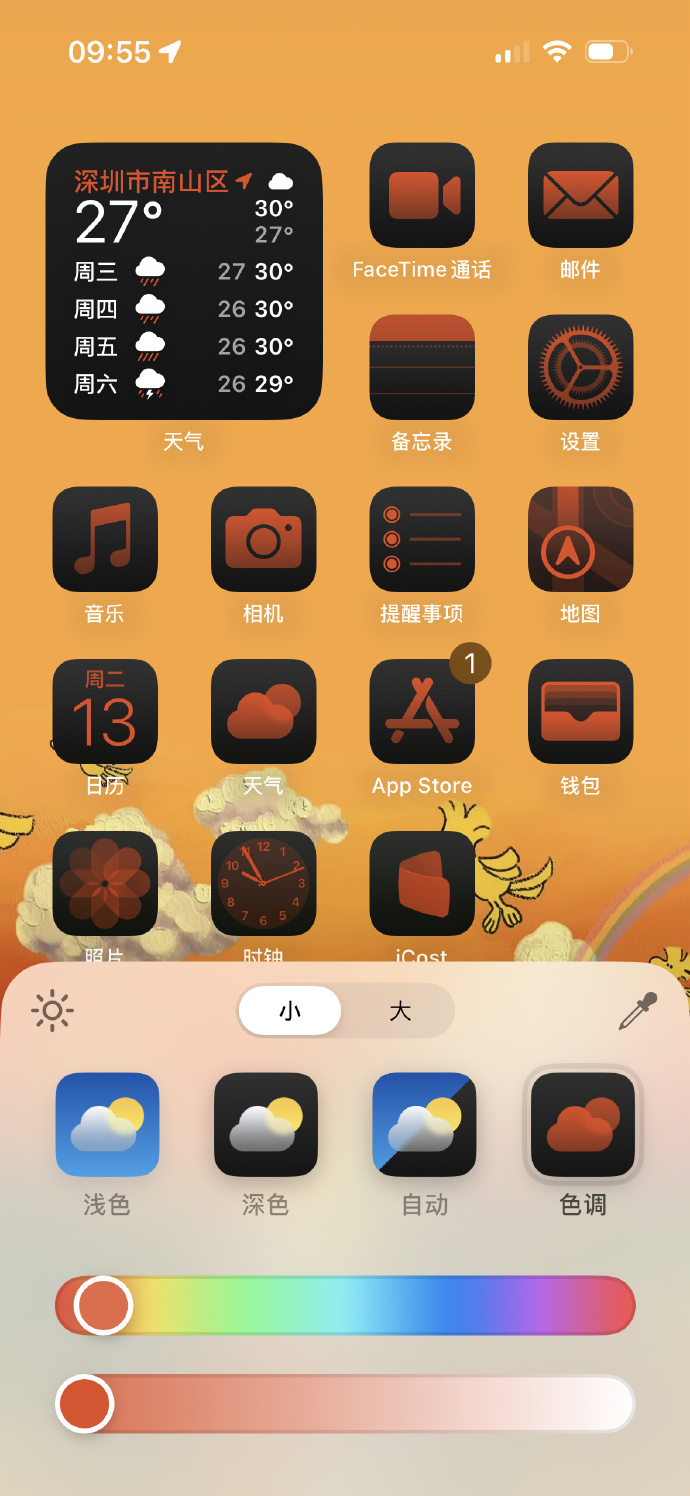
Task: Open the 深圳市南山区 weather widget
Action: [x=184, y=281]
